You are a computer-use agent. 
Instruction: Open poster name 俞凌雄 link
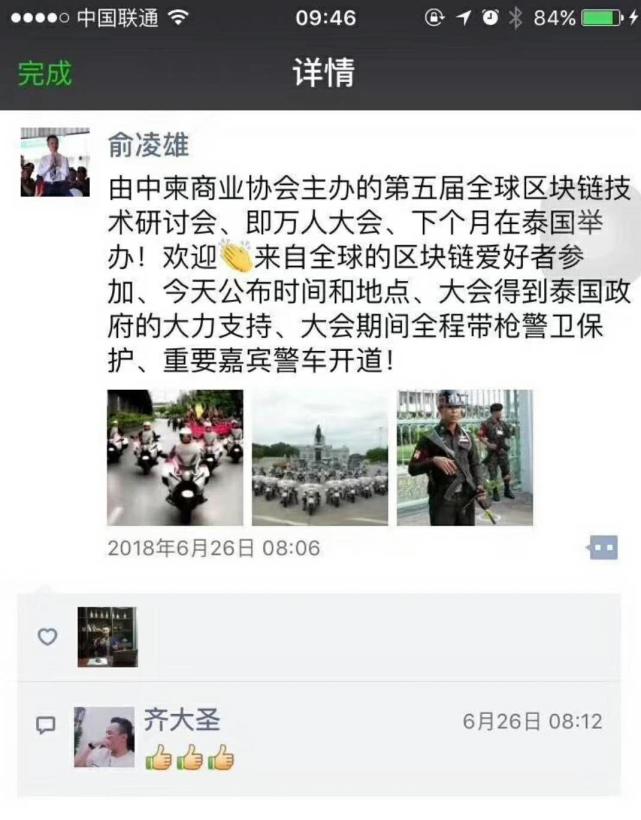[146, 145]
